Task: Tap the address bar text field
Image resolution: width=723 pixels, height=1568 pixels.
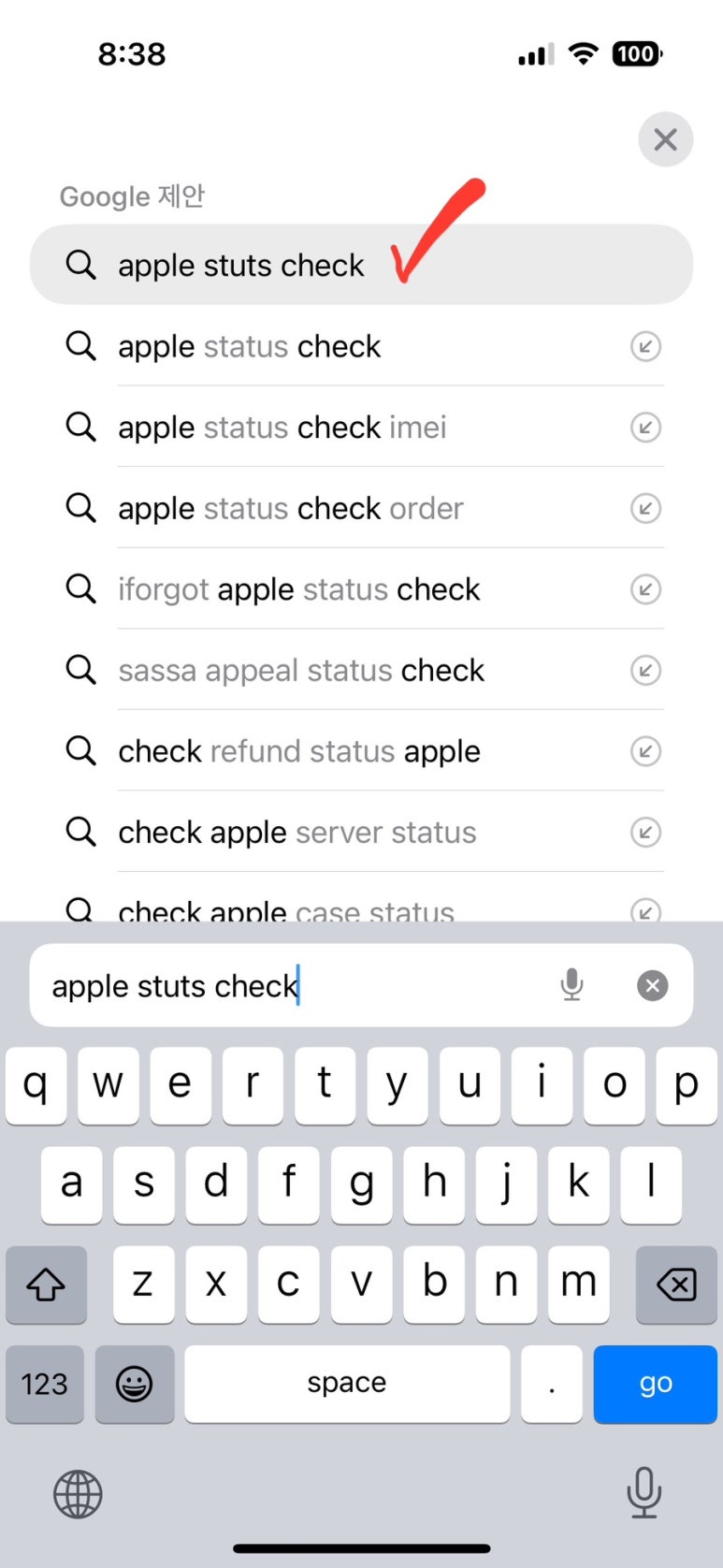Action: (x=281, y=985)
